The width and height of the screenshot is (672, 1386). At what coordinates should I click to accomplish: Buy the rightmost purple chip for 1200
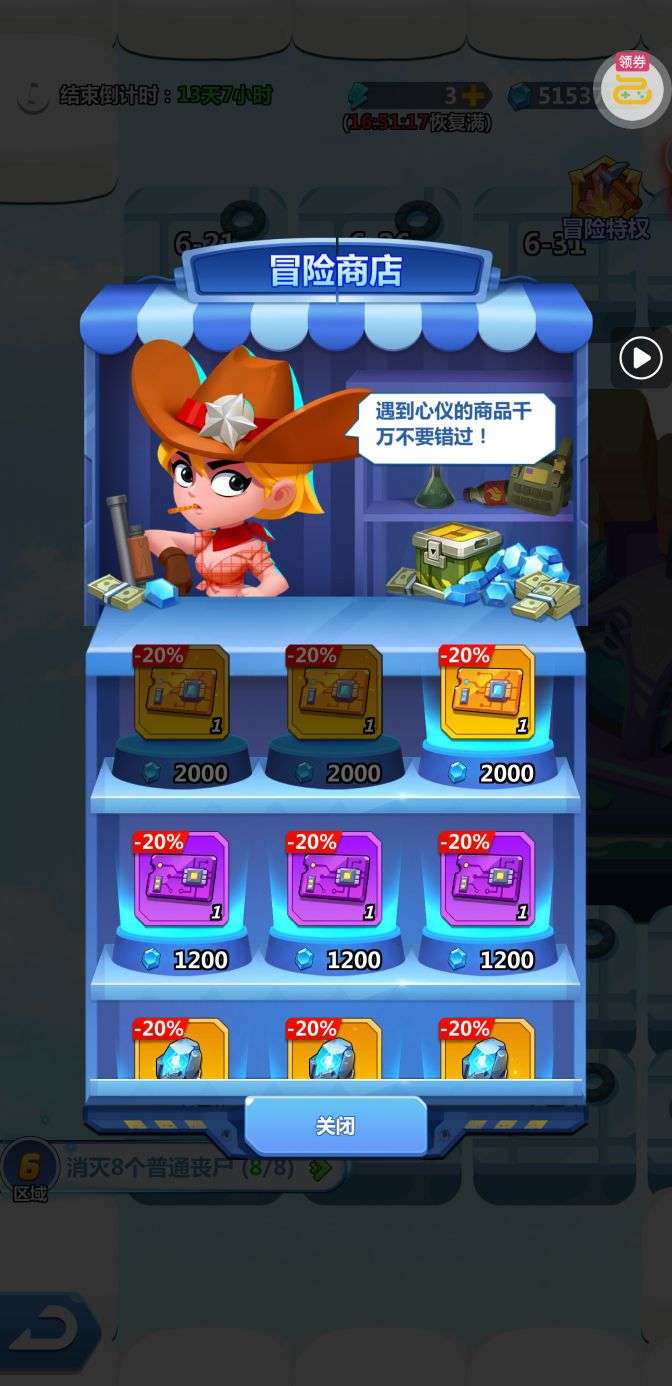pos(487,893)
